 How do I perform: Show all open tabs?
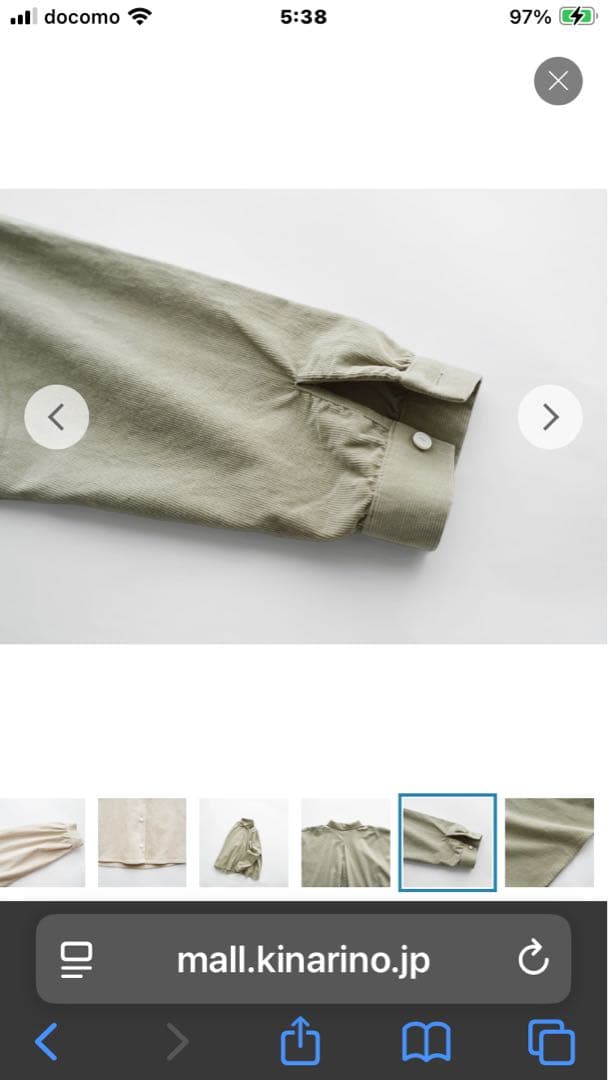pos(550,1042)
